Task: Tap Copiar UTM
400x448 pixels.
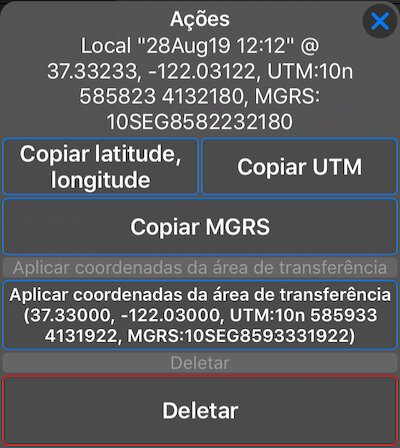Action: pyautogui.click(x=299, y=167)
